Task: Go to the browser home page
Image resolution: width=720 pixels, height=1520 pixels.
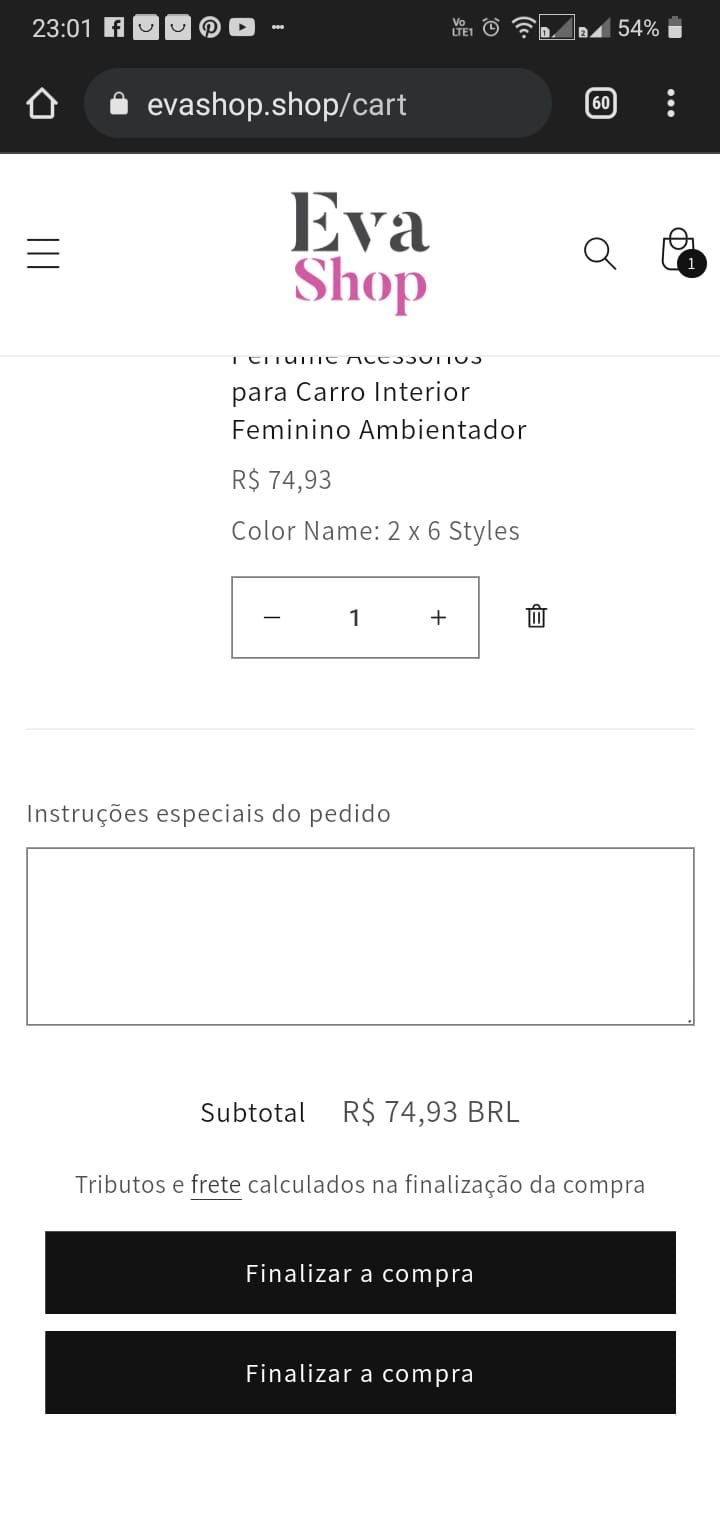Action: coord(42,103)
